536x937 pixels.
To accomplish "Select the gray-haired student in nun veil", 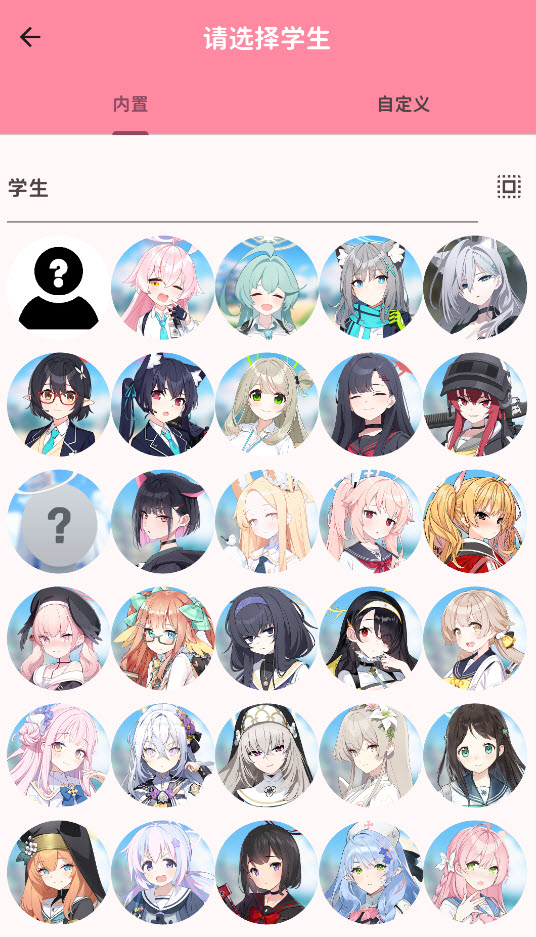I will coord(267,755).
